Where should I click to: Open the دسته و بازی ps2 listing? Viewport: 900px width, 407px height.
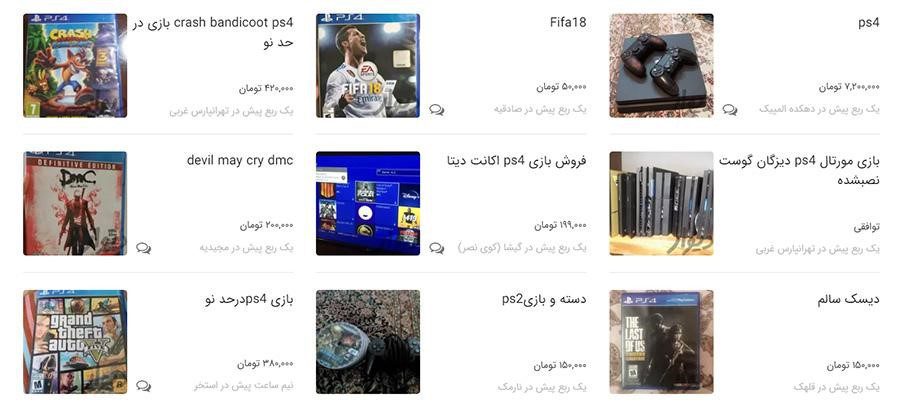(544, 299)
